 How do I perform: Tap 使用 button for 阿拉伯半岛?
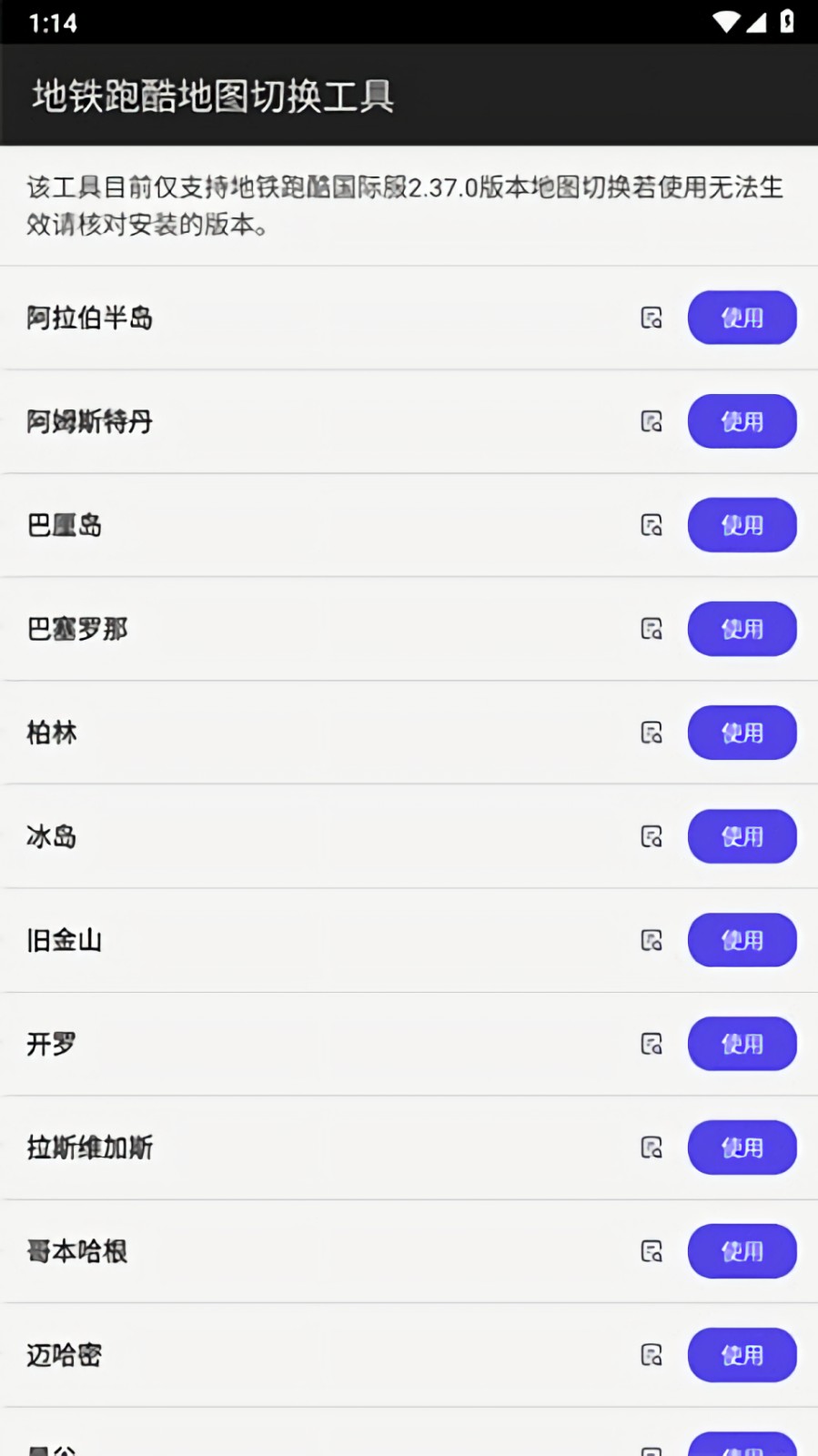[x=742, y=318]
